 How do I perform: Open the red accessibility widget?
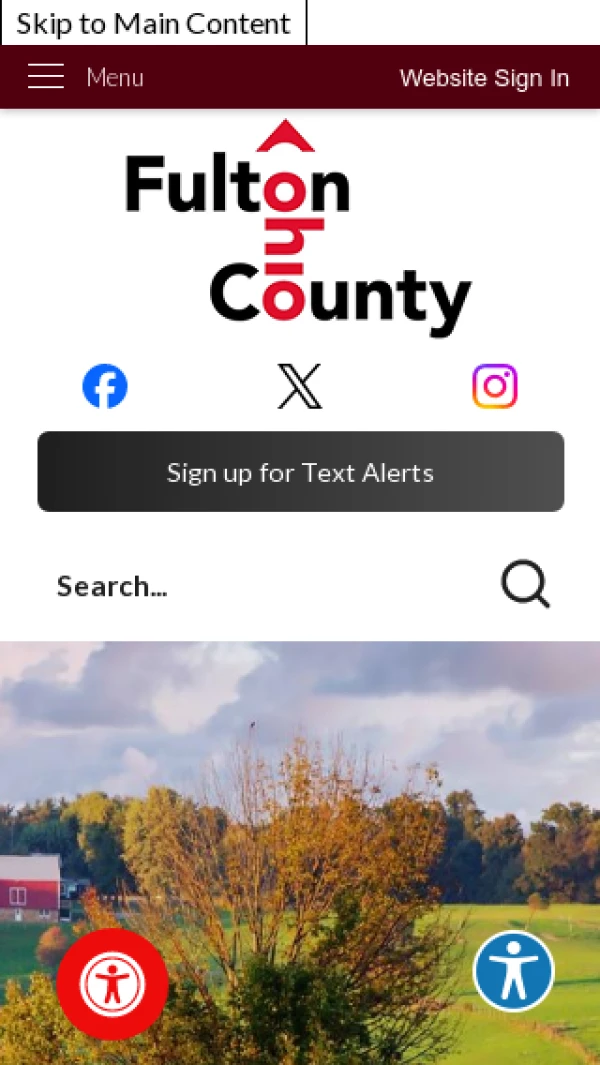(x=112, y=984)
